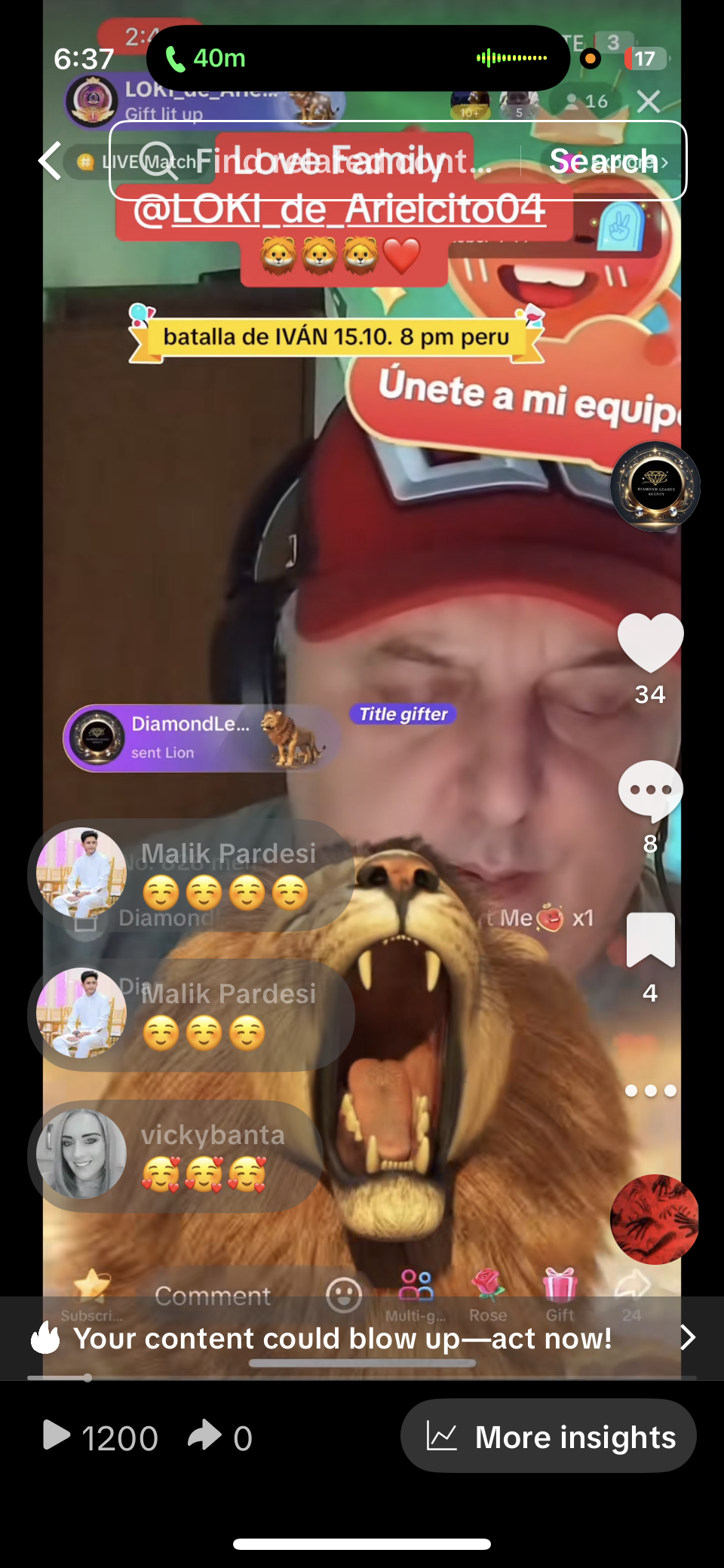This screenshot has height=1568, width=724.
Task: Expand the content blow-up banner chevron
Action: click(687, 1338)
